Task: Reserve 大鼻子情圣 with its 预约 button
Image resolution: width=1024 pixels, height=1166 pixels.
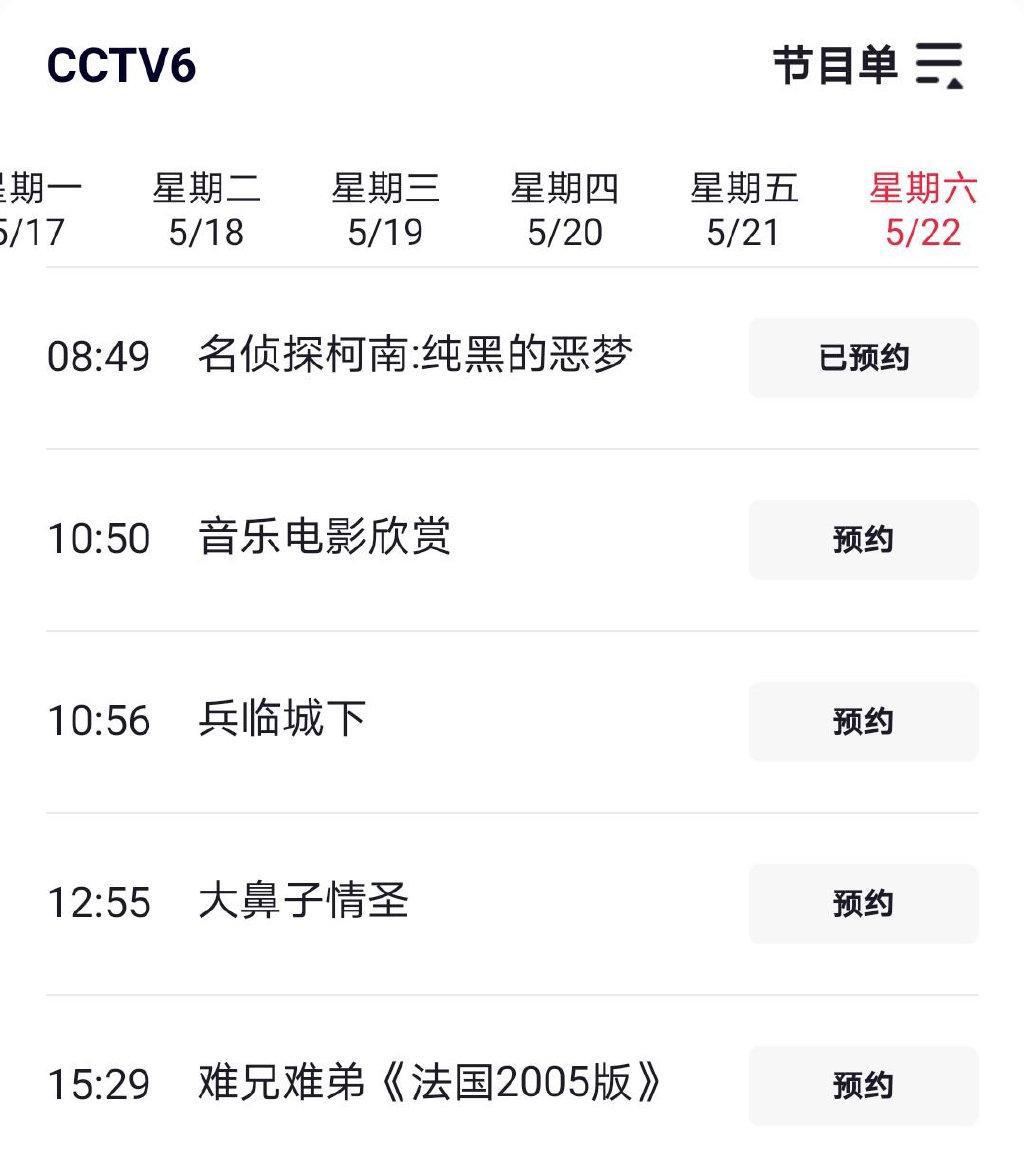Action: [863, 903]
